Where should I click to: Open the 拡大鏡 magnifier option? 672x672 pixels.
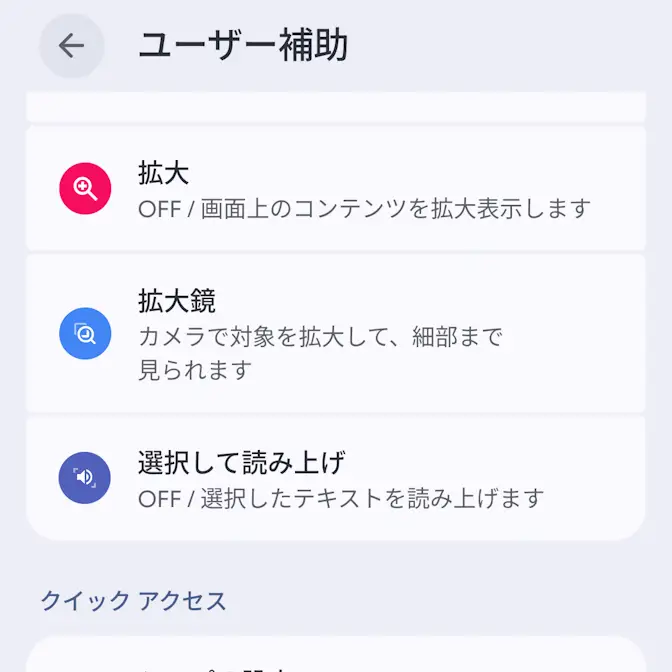[335, 333]
